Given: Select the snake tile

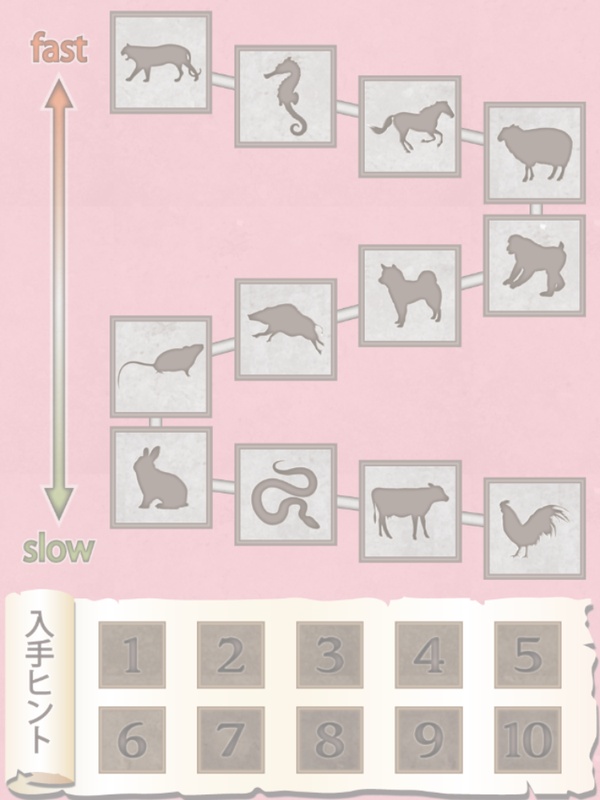Looking at the screenshot, I should [285, 496].
